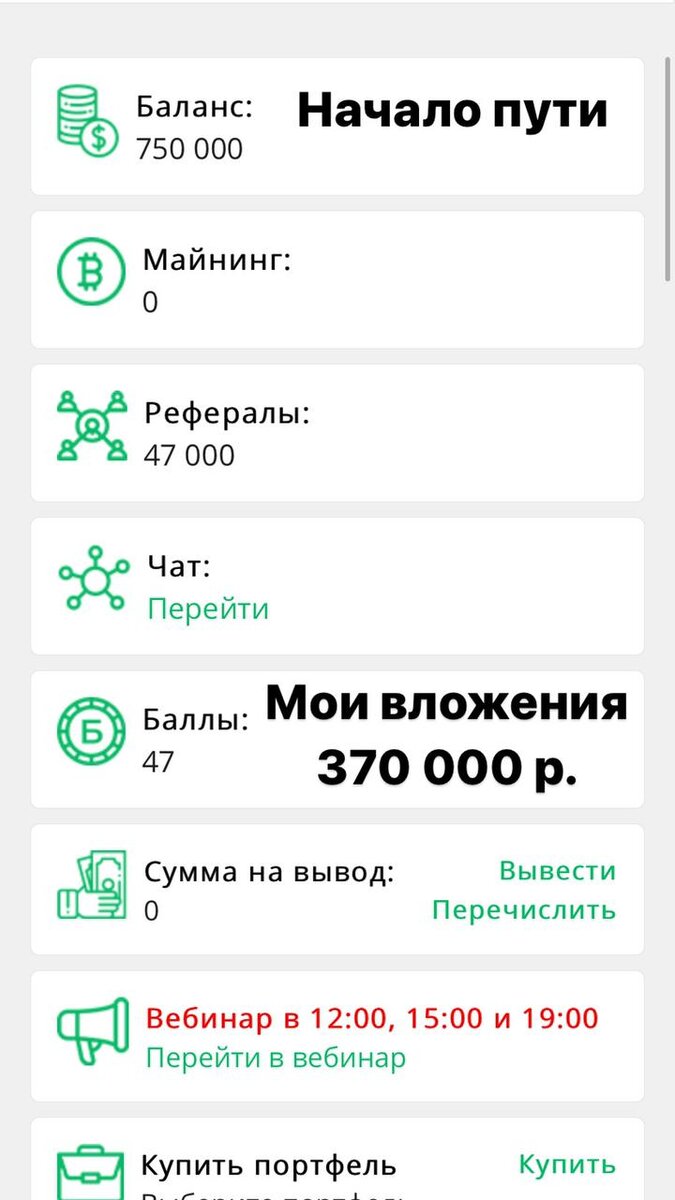675x1200 pixels.
Task: Tap Вывести to withdraw funds
Action: [x=558, y=871]
